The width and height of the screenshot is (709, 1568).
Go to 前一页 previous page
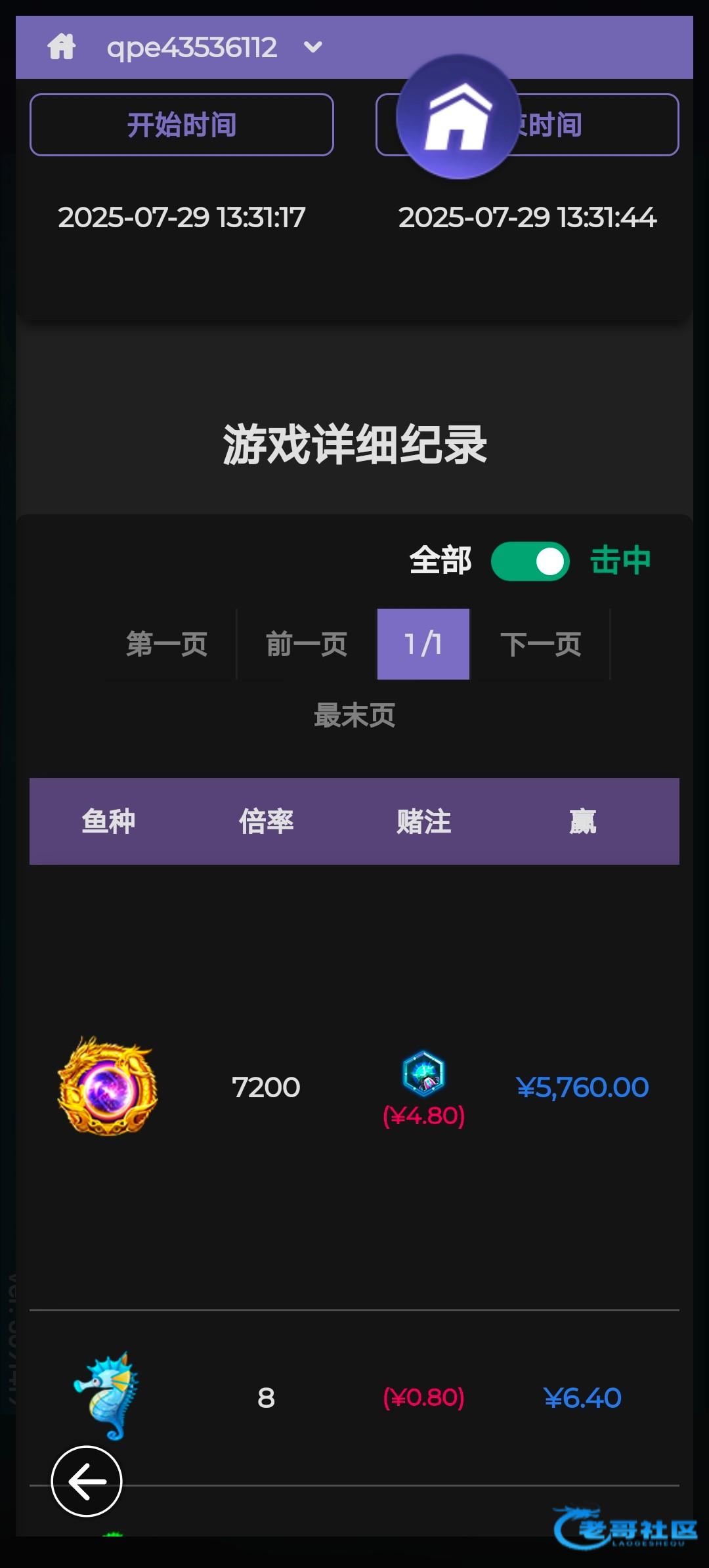click(x=307, y=644)
